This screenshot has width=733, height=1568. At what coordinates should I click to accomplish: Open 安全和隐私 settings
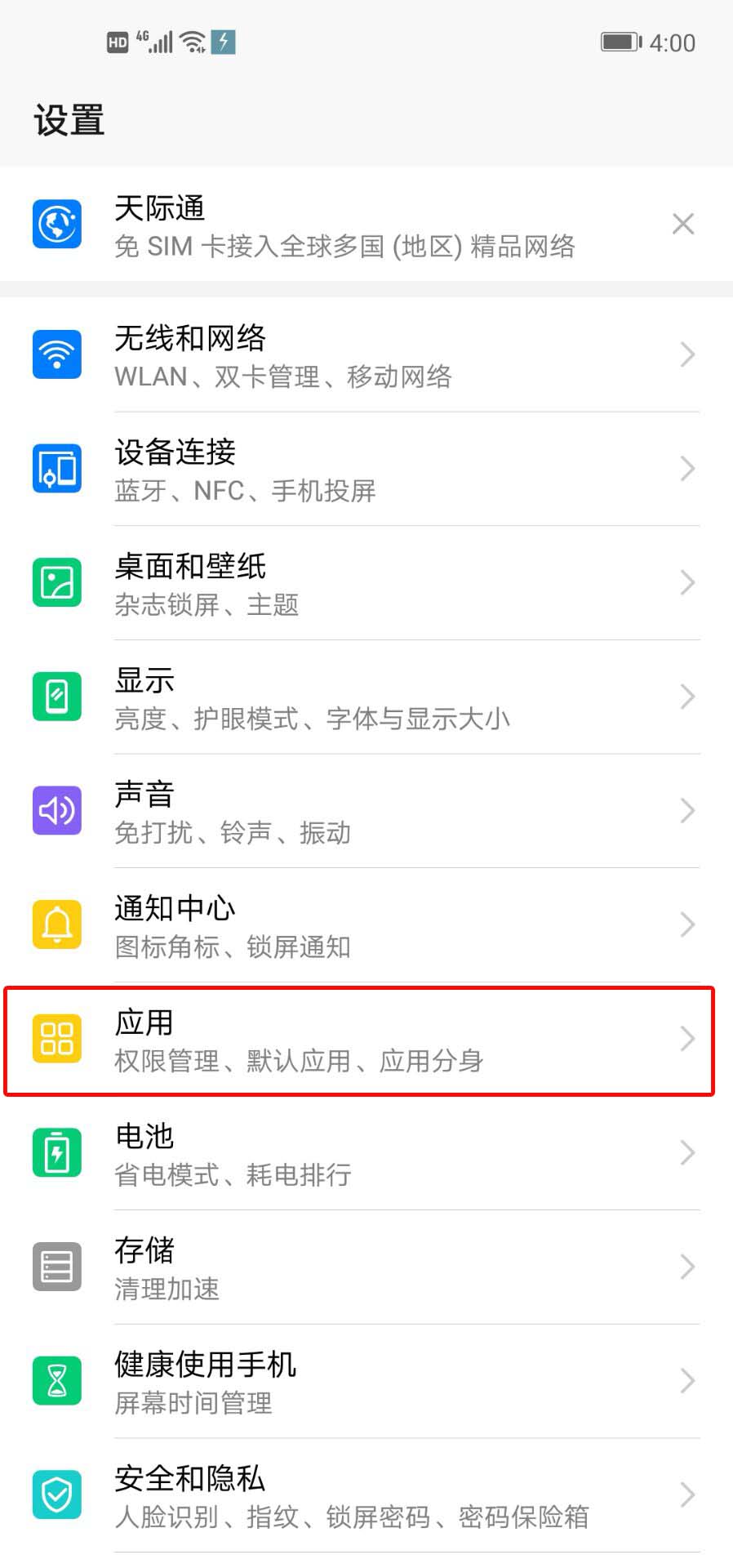pos(366,1495)
